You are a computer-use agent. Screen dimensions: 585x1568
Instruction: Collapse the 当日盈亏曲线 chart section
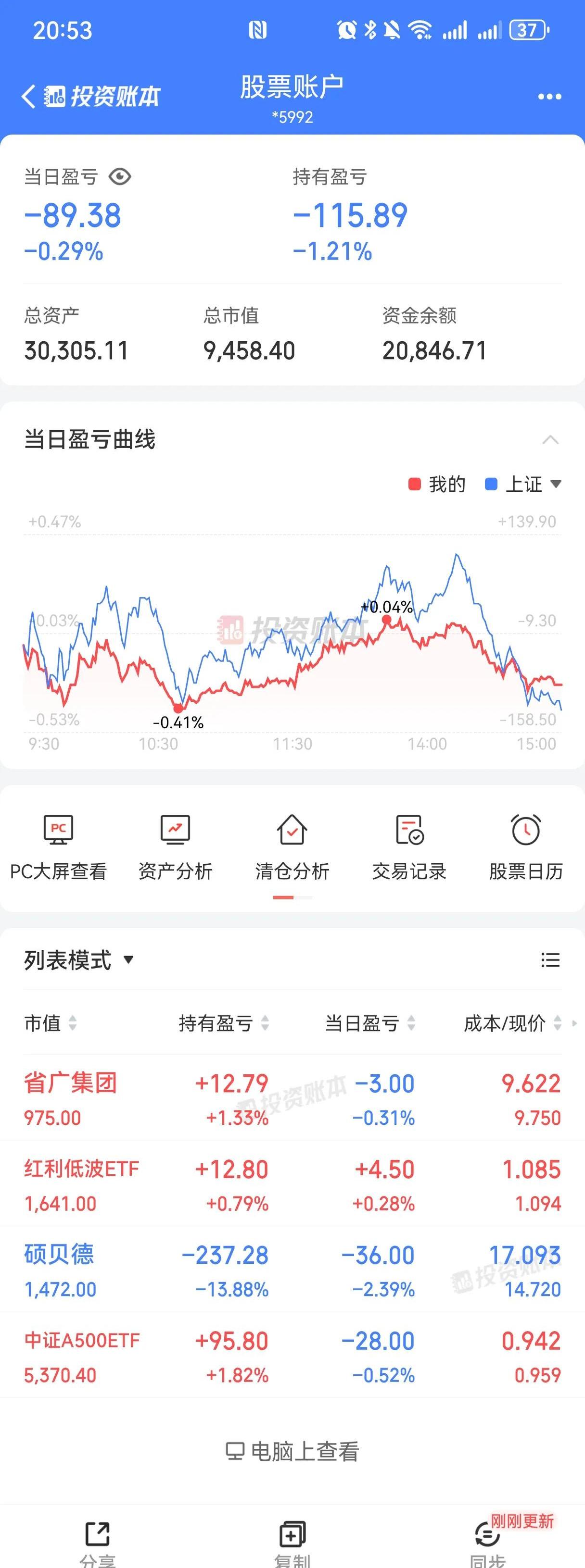550,439
